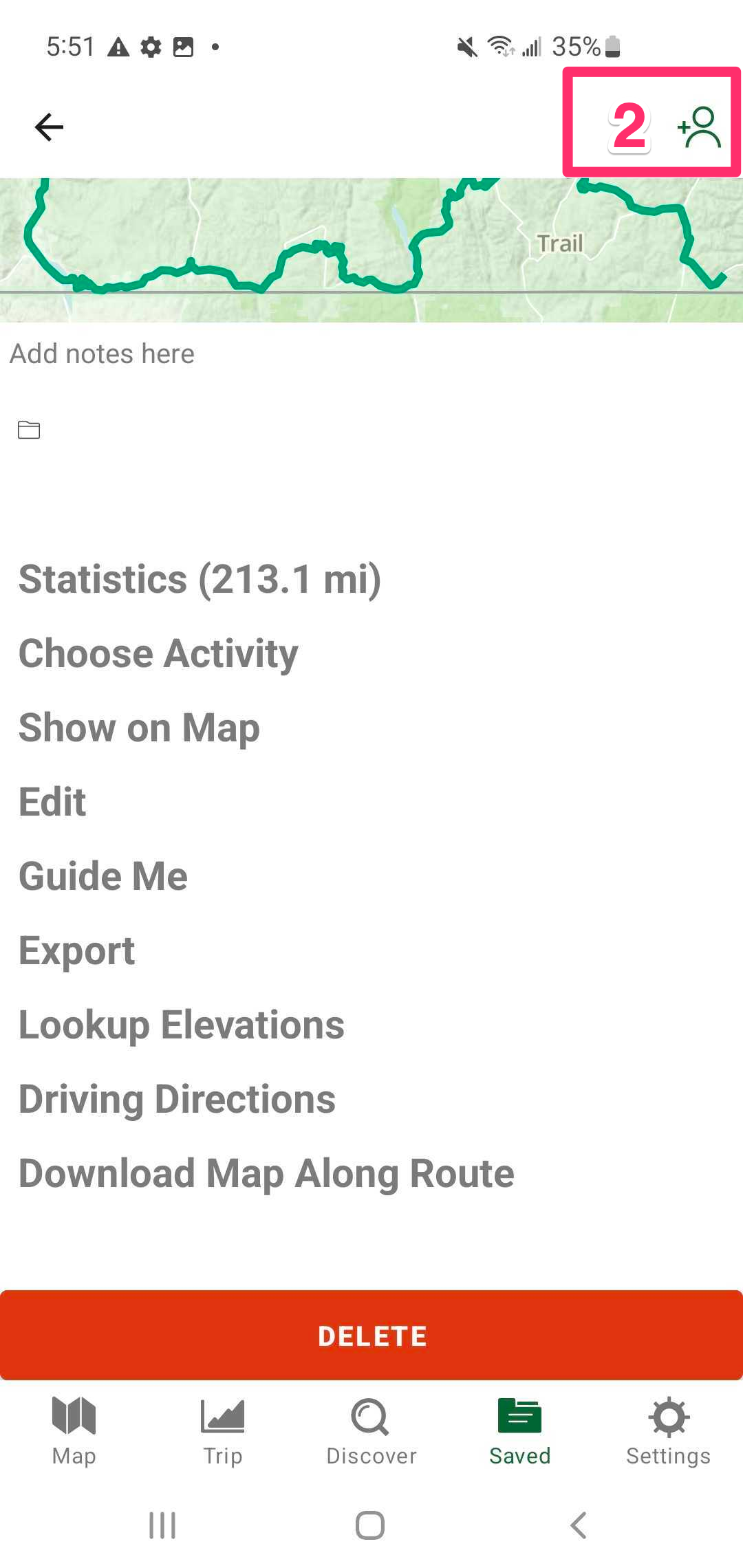The width and height of the screenshot is (743, 1568).
Task: Get Driving Directions
Action: click(177, 1099)
